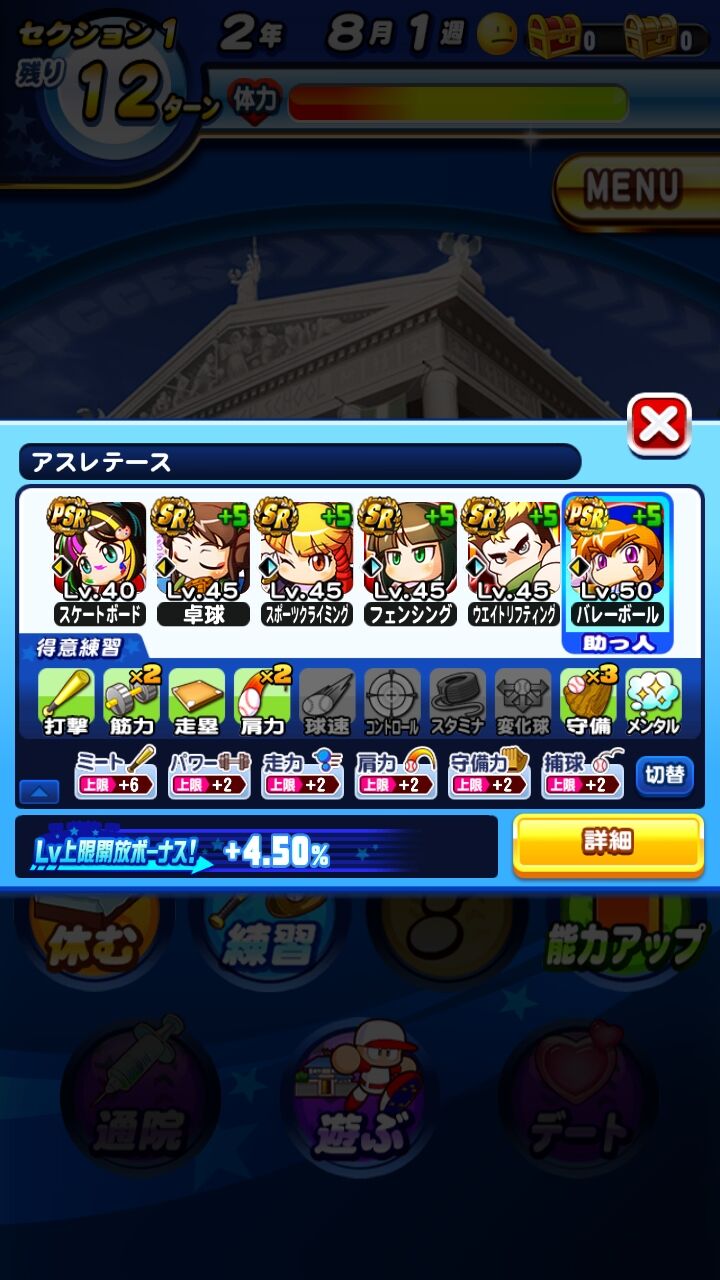This screenshot has height=1280, width=720.
Task: Select the スポーツクライミング character card
Action: (x=306, y=563)
